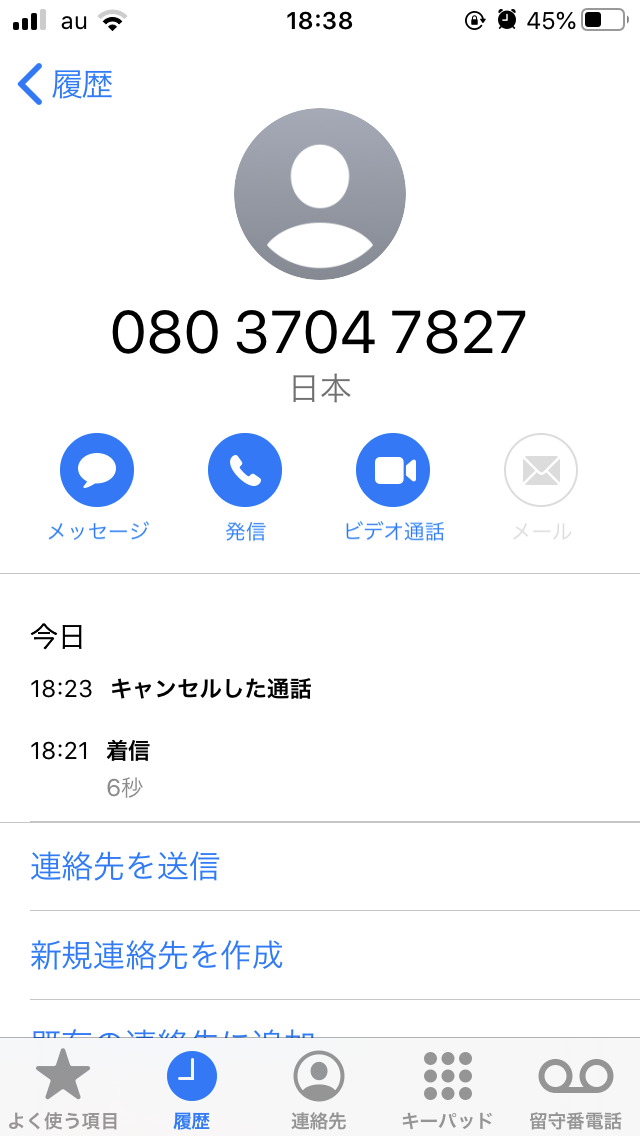The width and height of the screenshot is (640, 1136).
Task: Switch to 連絡先 tab
Action: coord(319,1088)
